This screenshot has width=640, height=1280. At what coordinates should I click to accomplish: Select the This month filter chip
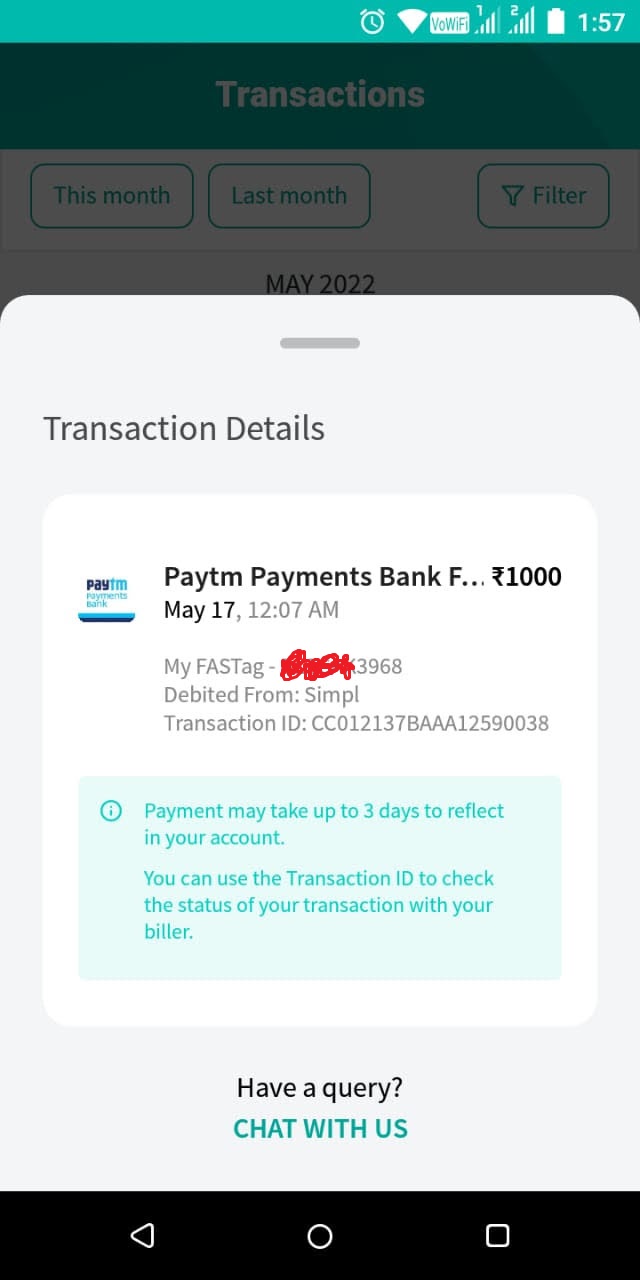point(112,195)
